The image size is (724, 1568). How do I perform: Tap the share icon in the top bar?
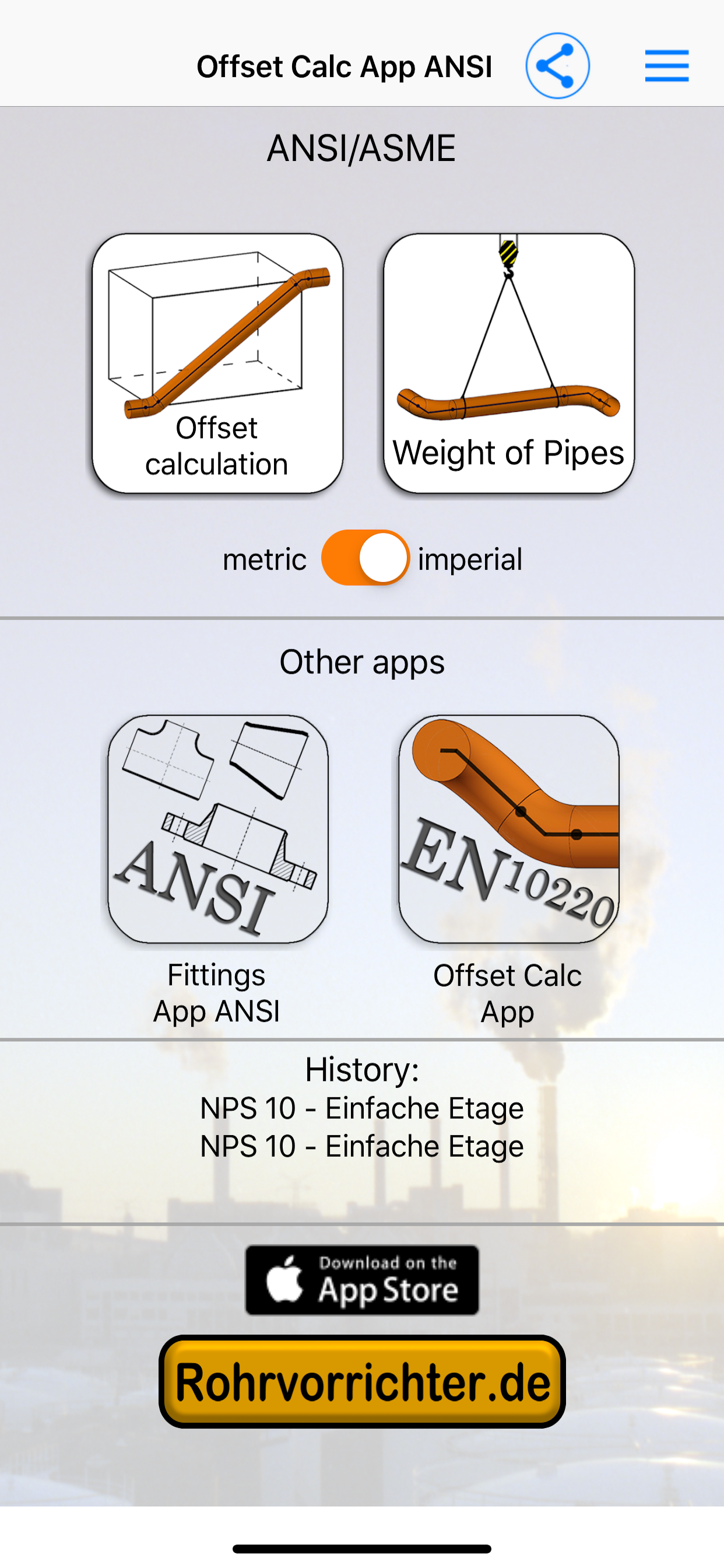click(x=558, y=66)
